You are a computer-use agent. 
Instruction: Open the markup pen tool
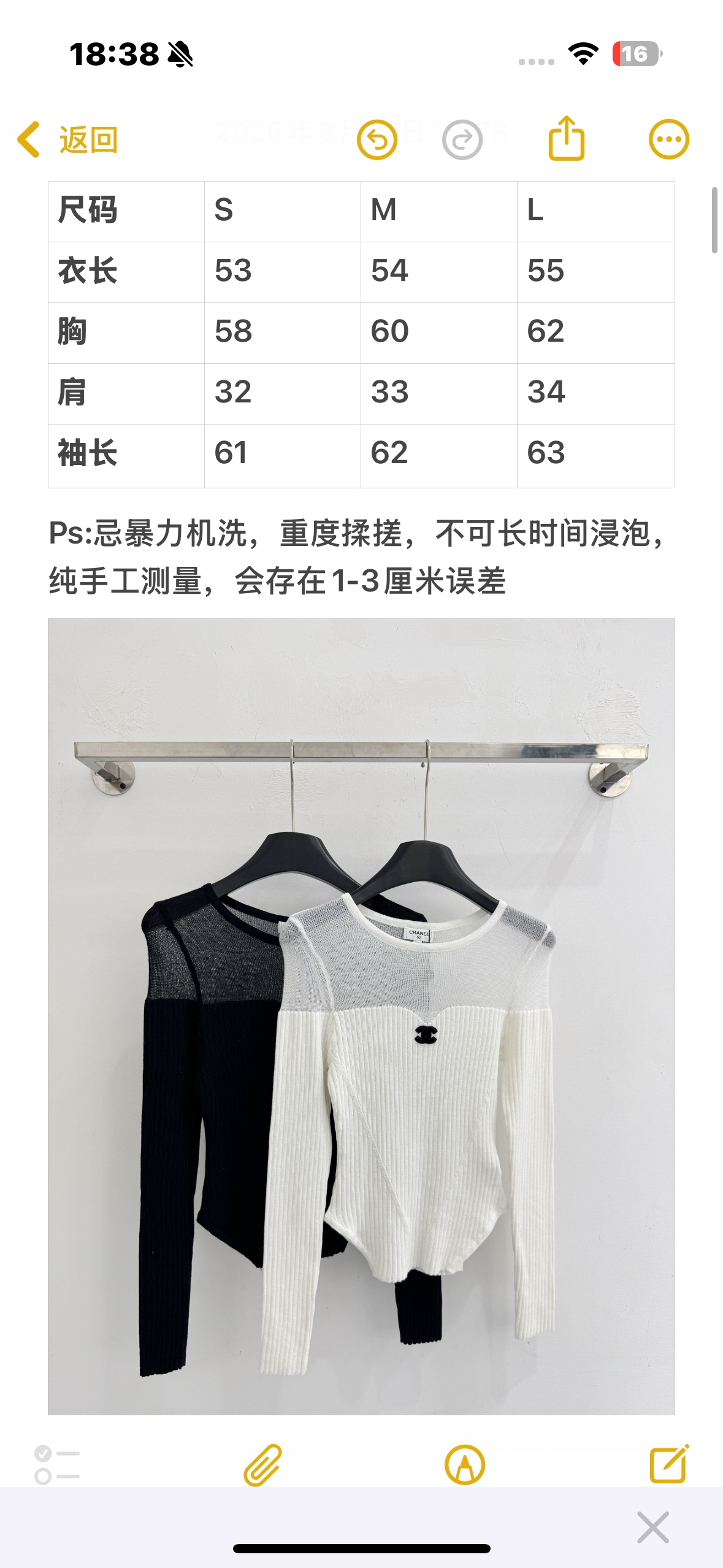tap(464, 1465)
